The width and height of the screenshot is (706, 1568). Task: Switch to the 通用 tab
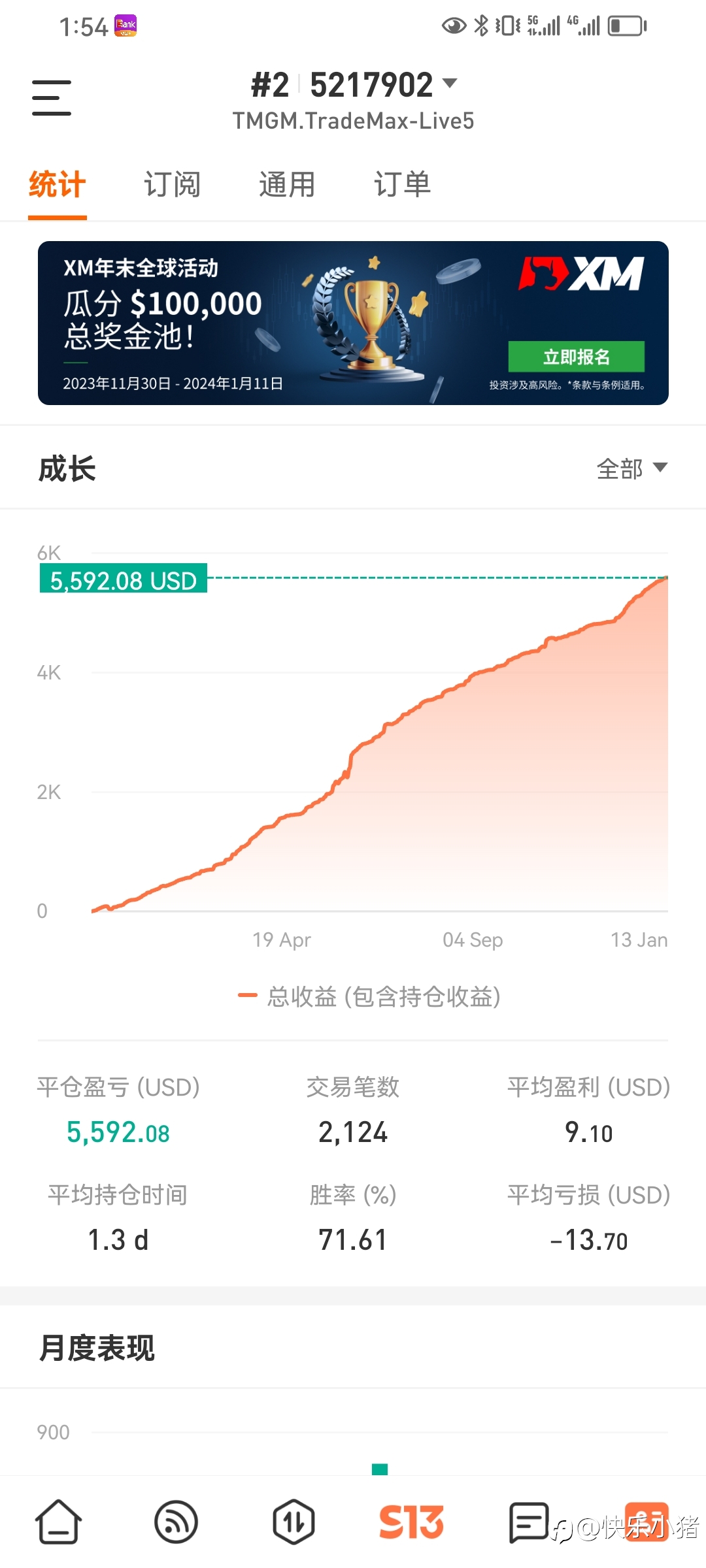(287, 184)
